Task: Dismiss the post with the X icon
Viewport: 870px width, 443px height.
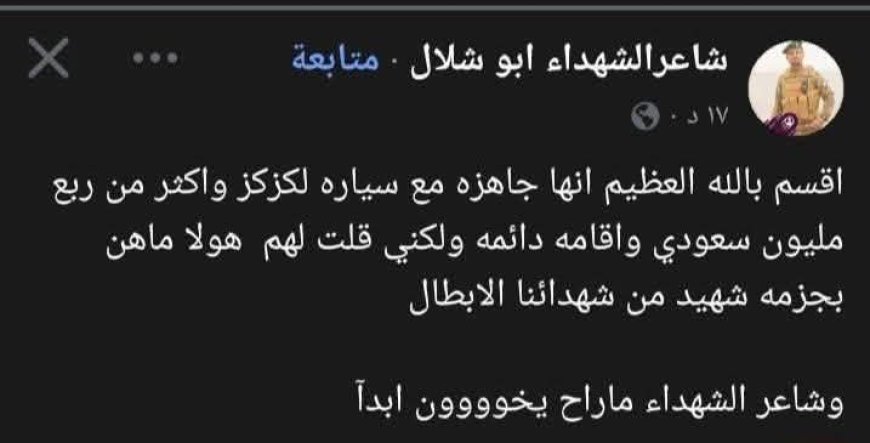Action: tap(46, 62)
